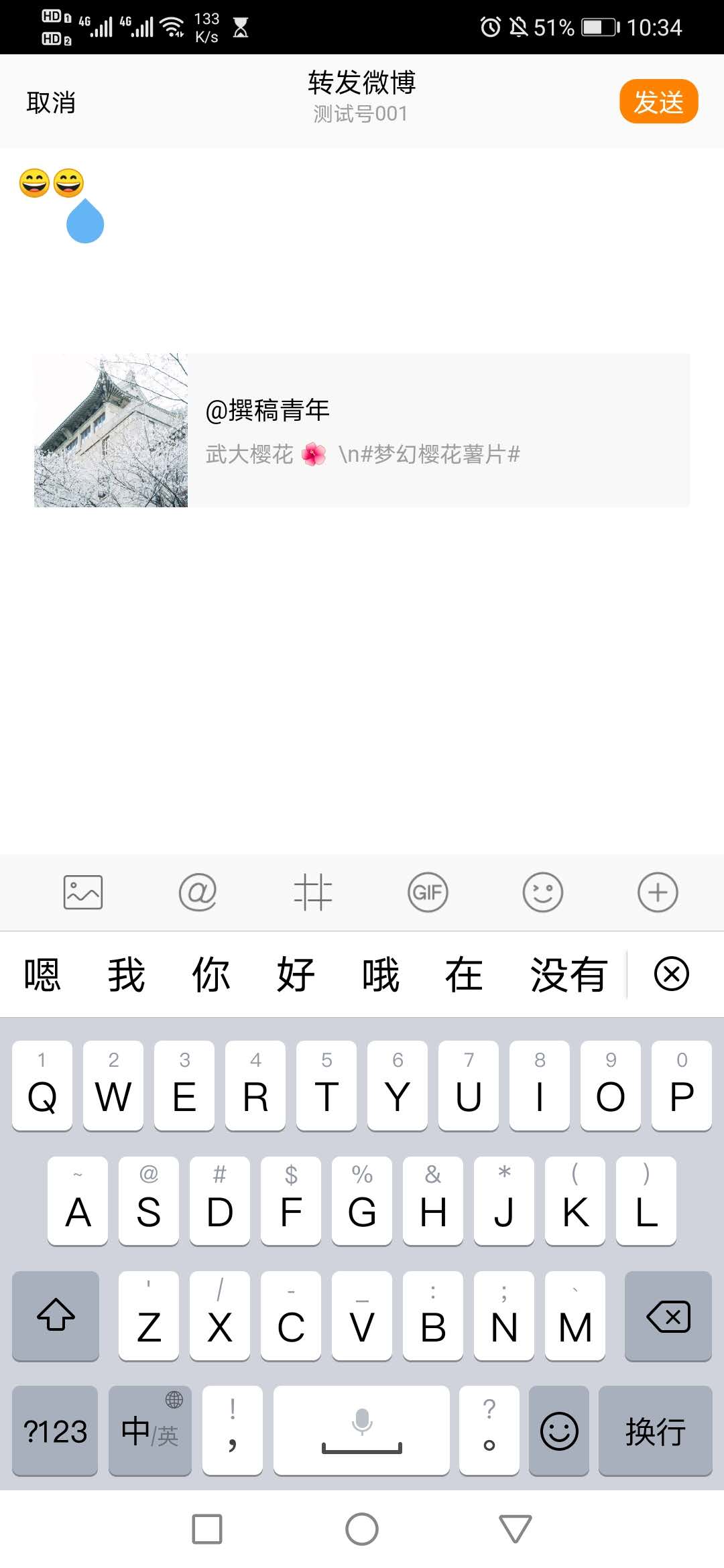Dismiss the keyboard suggestion bar

[x=672, y=974]
